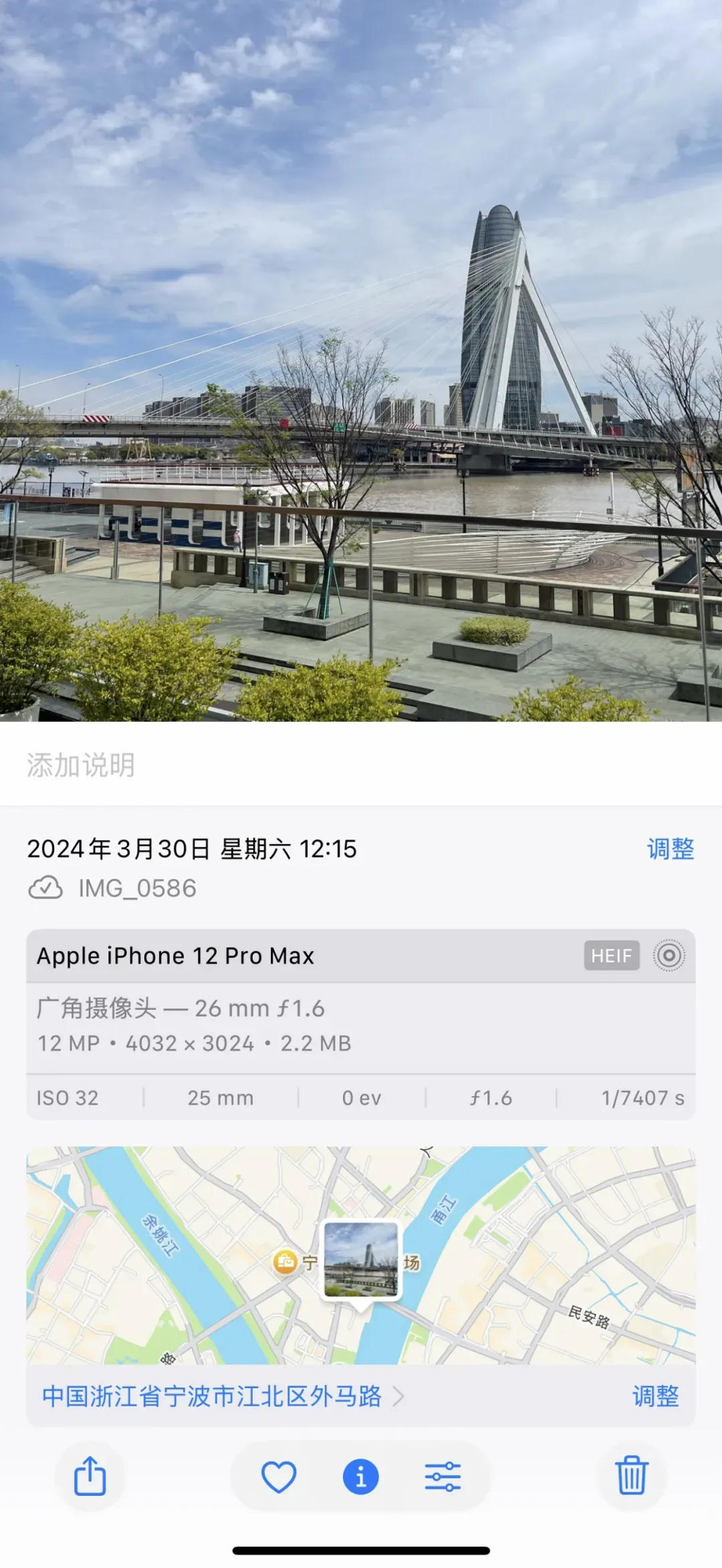The height and width of the screenshot is (1568, 722).
Task: Close the info panel using the info icon
Action: [361, 1476]
